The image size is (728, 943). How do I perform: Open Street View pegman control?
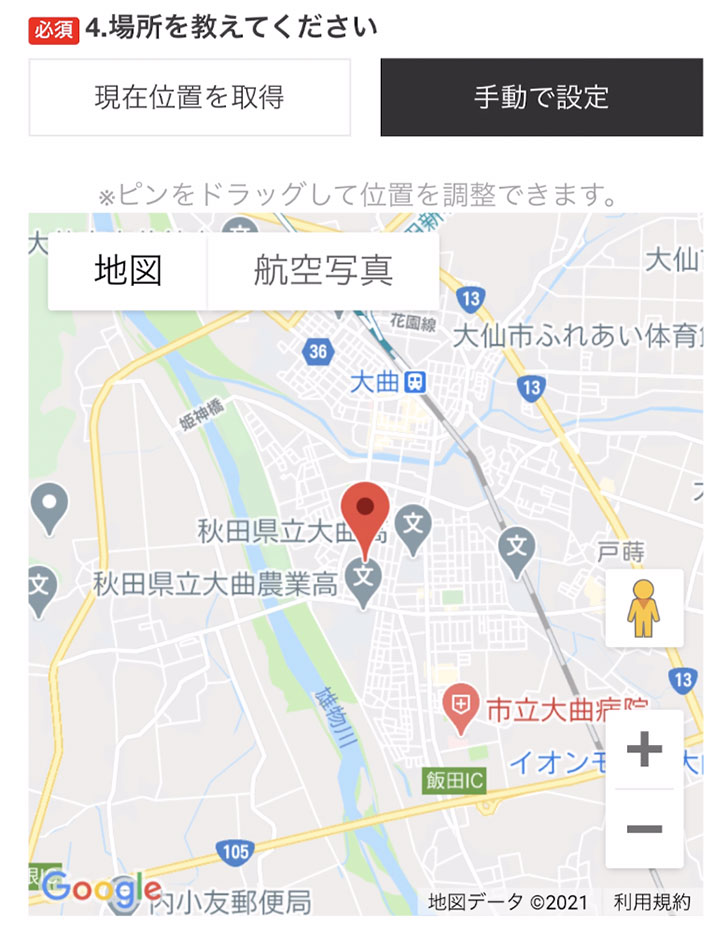(x=644, y=608)
